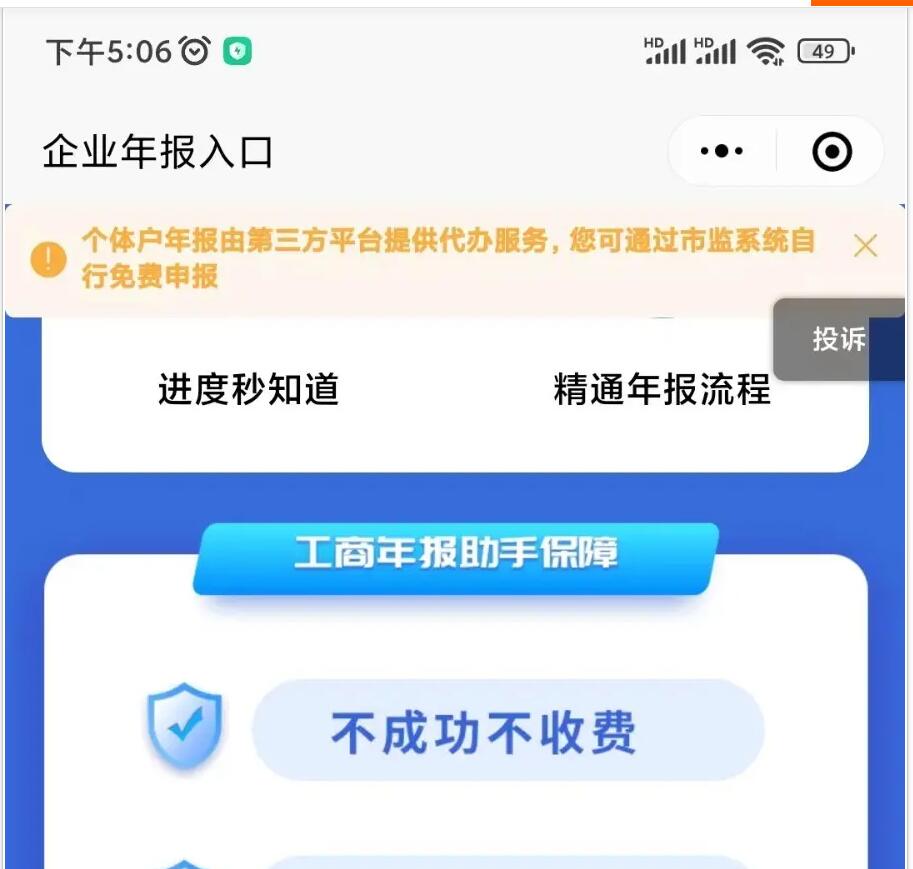This screenshot has width=913, height=869.
Task: Tap the 投诉 complaint button
Action: 838,339
